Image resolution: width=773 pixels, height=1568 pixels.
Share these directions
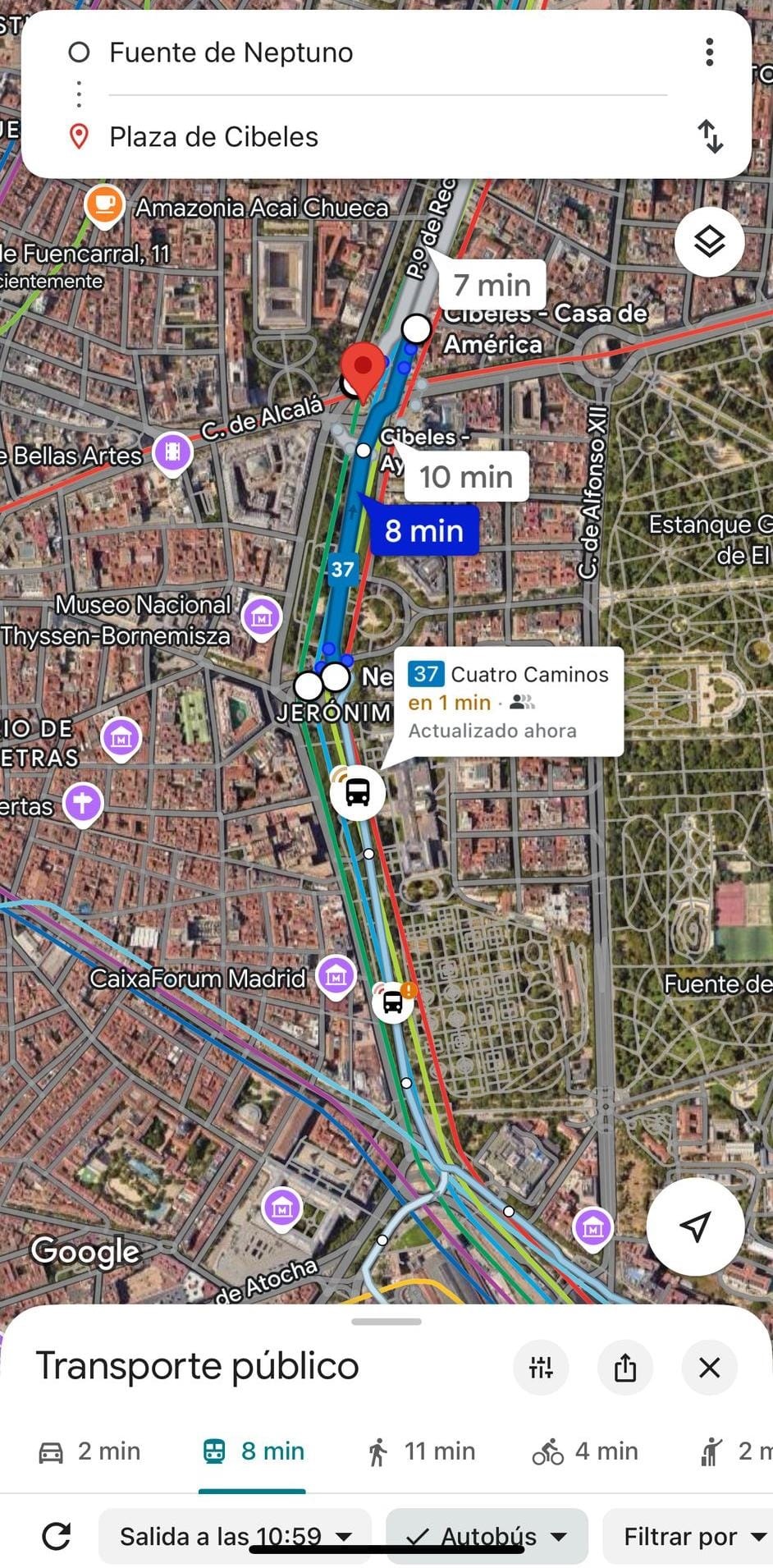tap(625, 1368)
